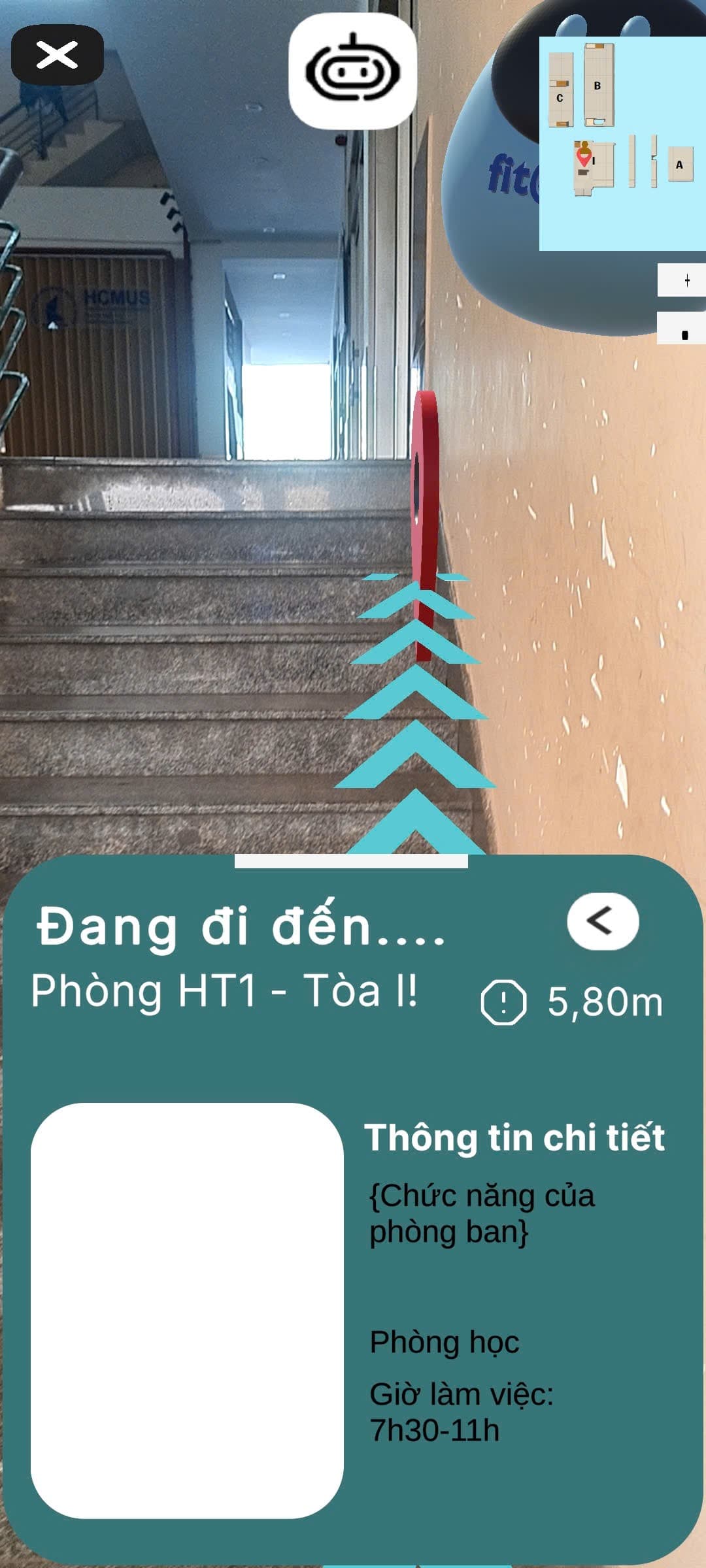706x1568 pixels.
Task: Select building C on the minimap
Action: pos(559,99)
